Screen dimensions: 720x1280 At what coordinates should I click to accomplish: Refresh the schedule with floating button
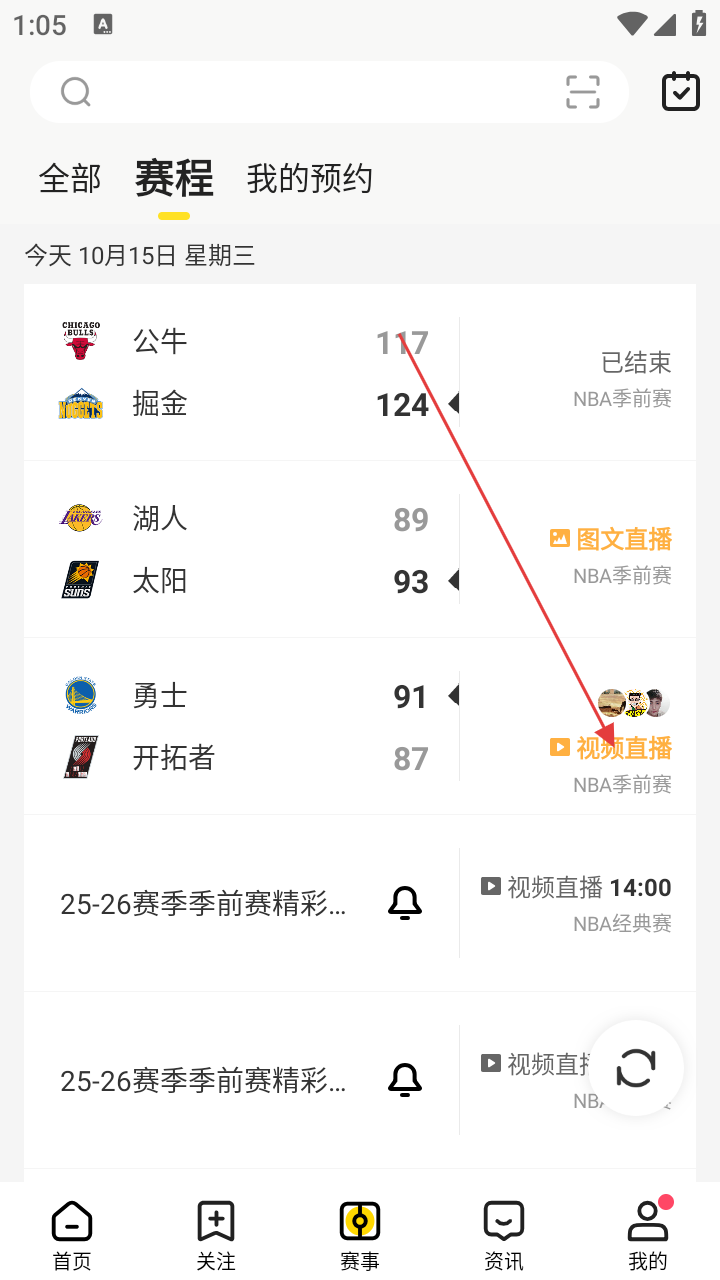636,1068
